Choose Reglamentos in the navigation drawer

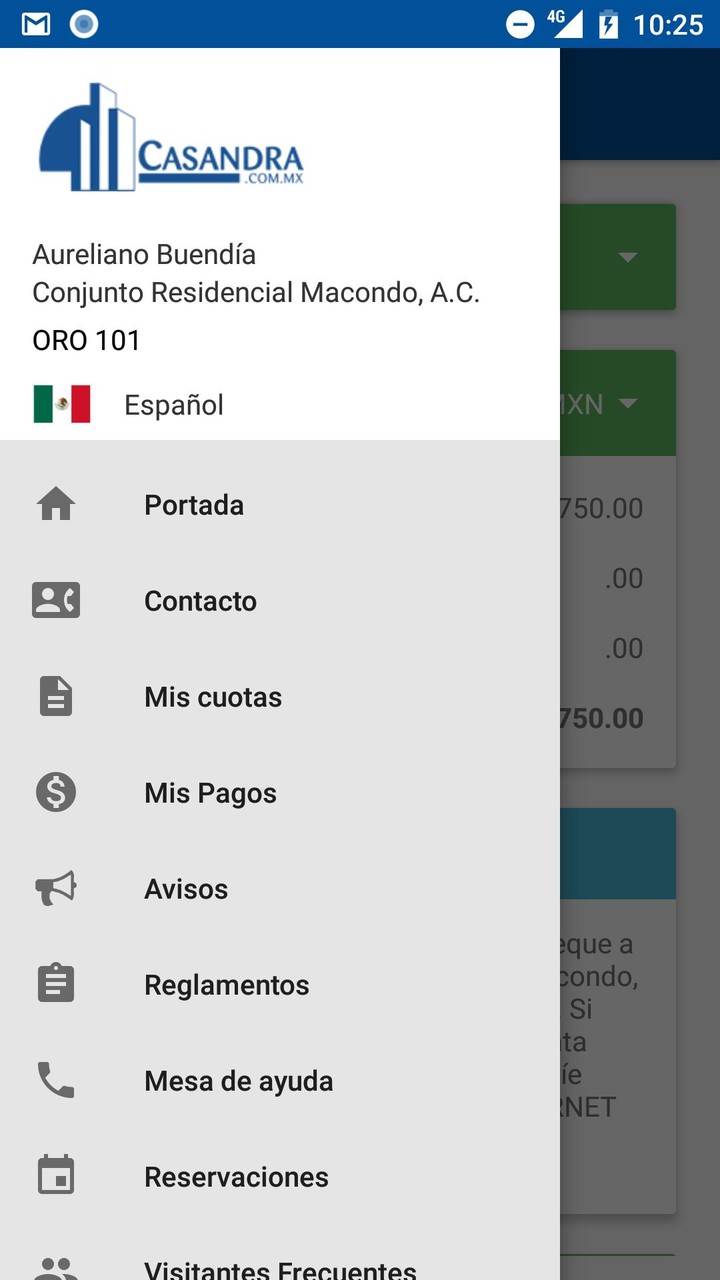coord(226,984)
